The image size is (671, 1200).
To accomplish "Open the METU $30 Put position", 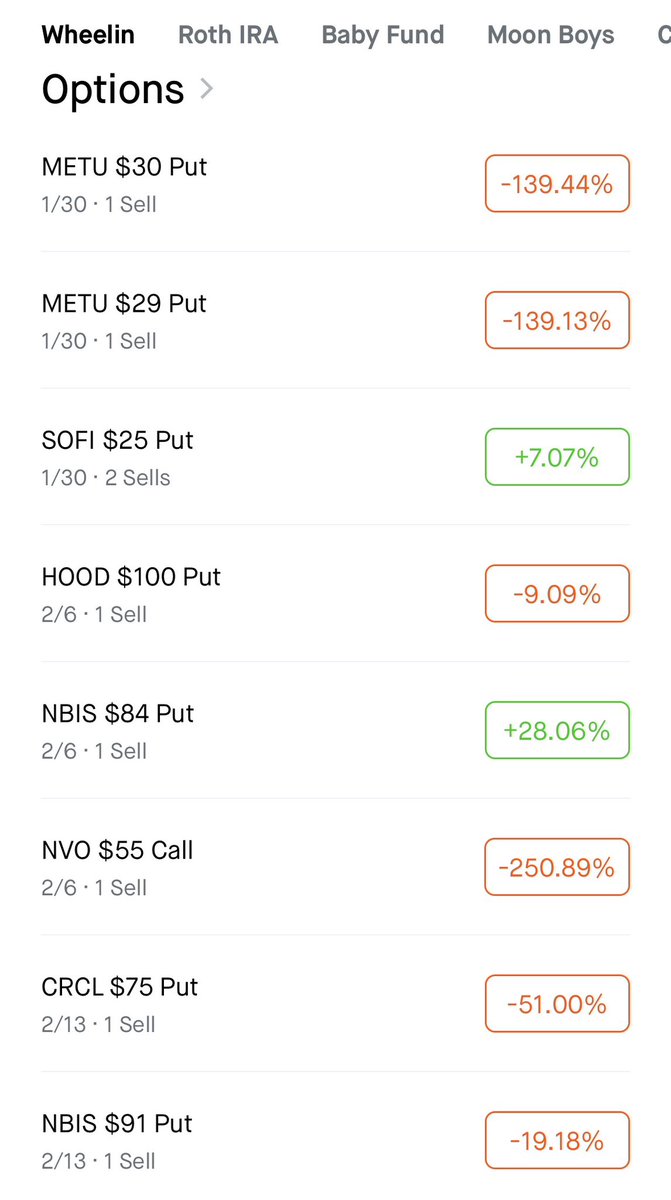I will [x=125, y=166].
